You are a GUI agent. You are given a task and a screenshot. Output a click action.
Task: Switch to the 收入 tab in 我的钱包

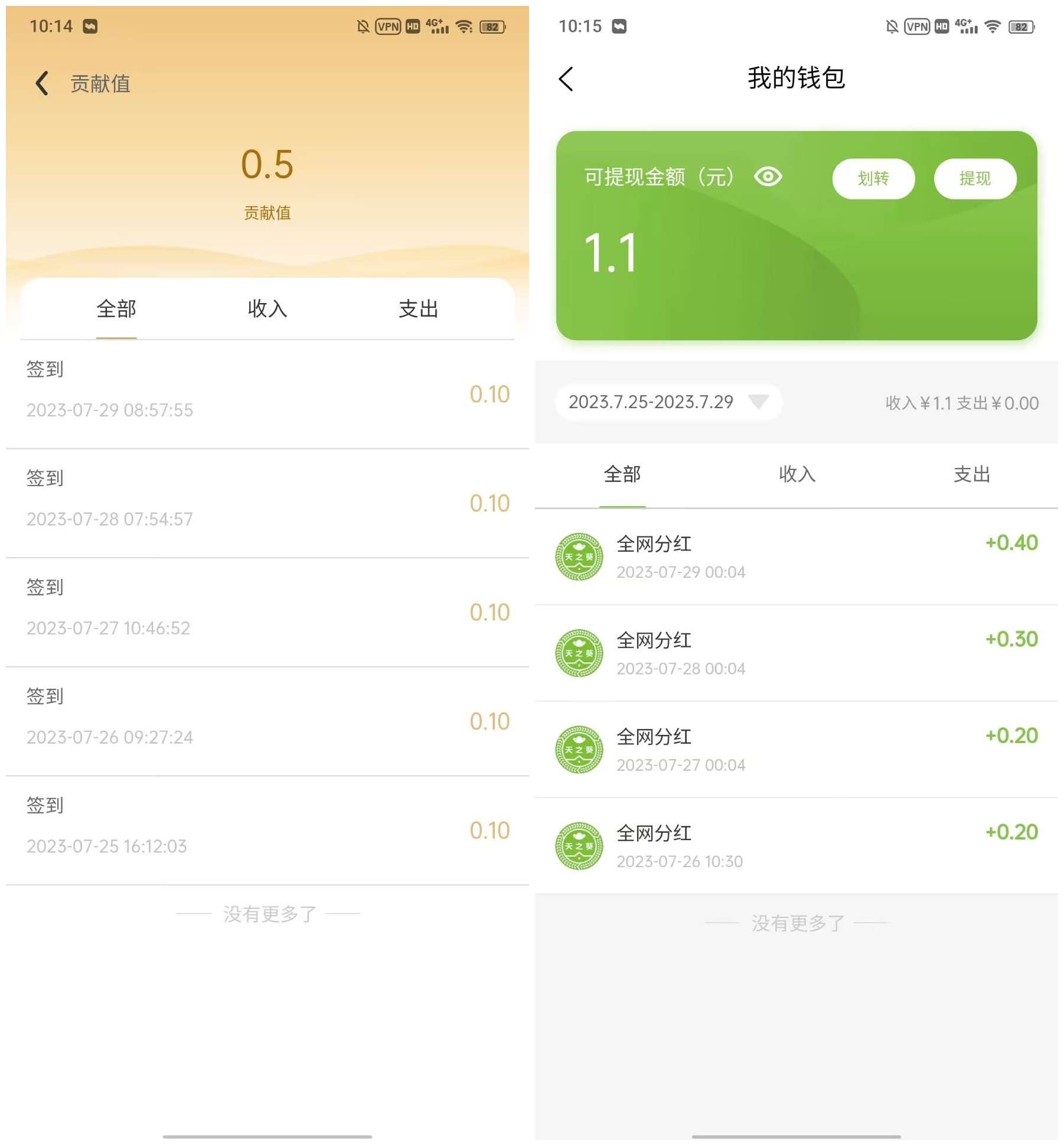tap(797, 474)
